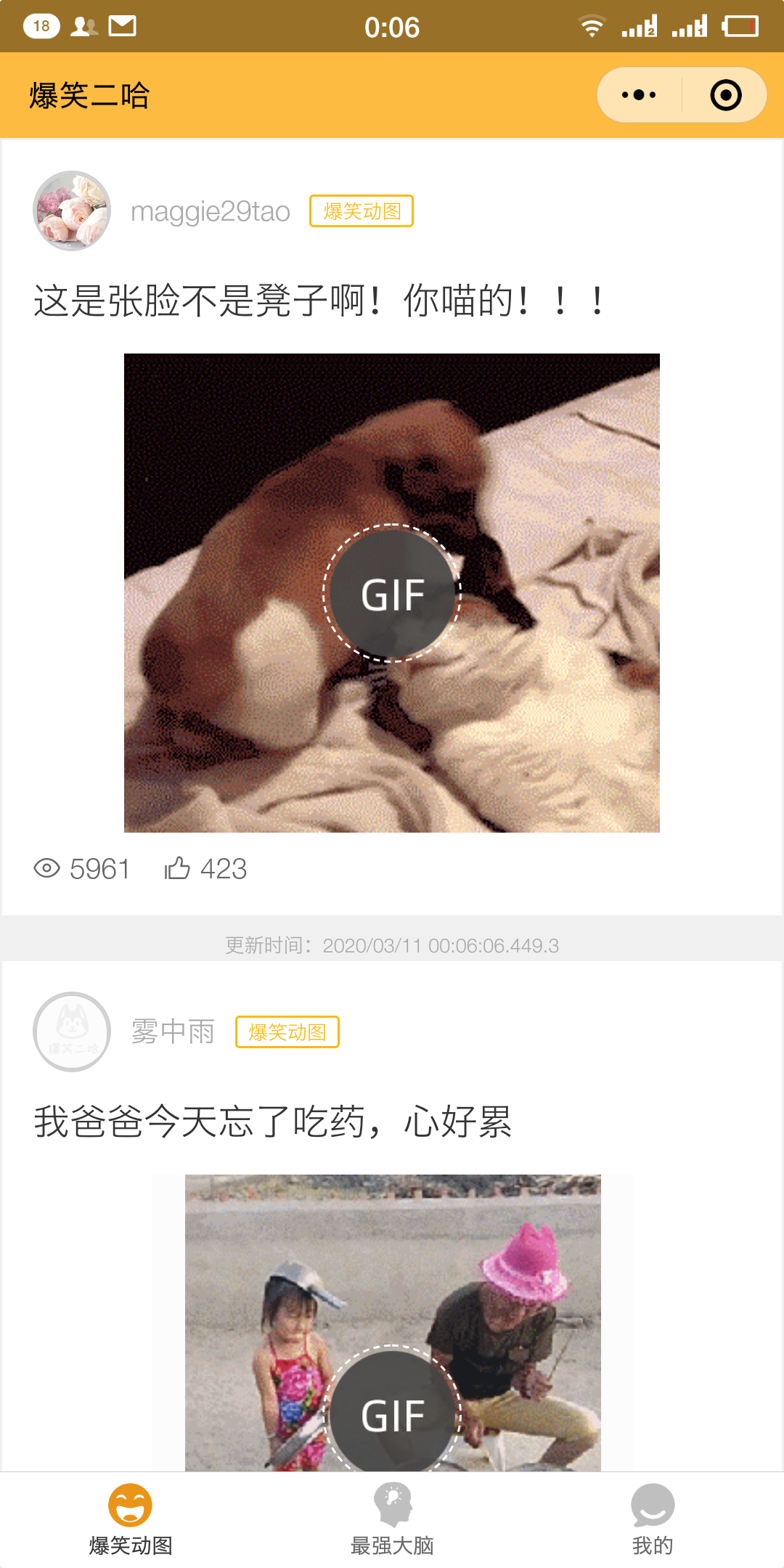Screen dimensions: 784x1568
Task: Open 雾中雨's profile avatar
Action: [72, 1032]
